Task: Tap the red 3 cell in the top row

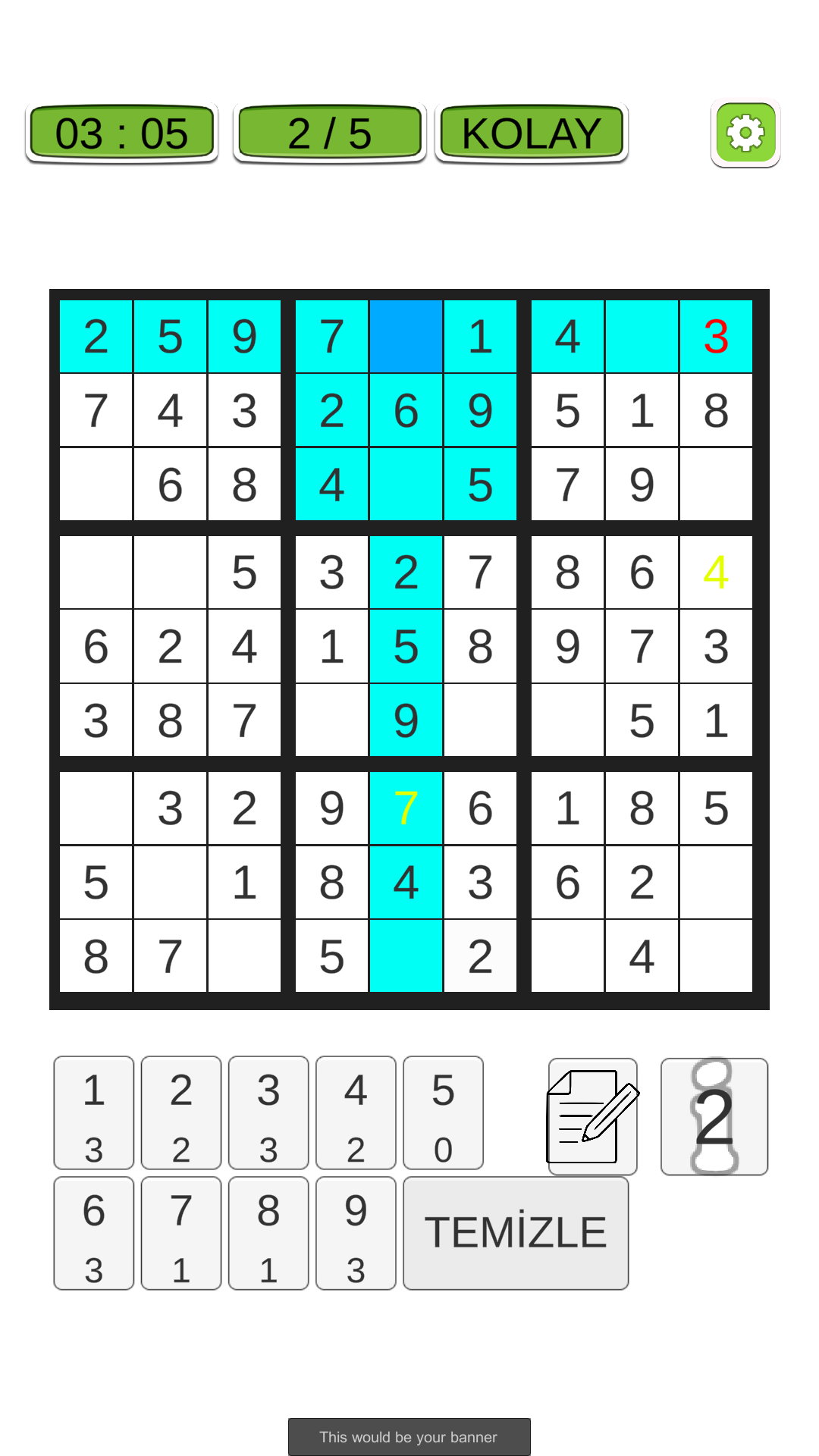Action: pos(716,337)
